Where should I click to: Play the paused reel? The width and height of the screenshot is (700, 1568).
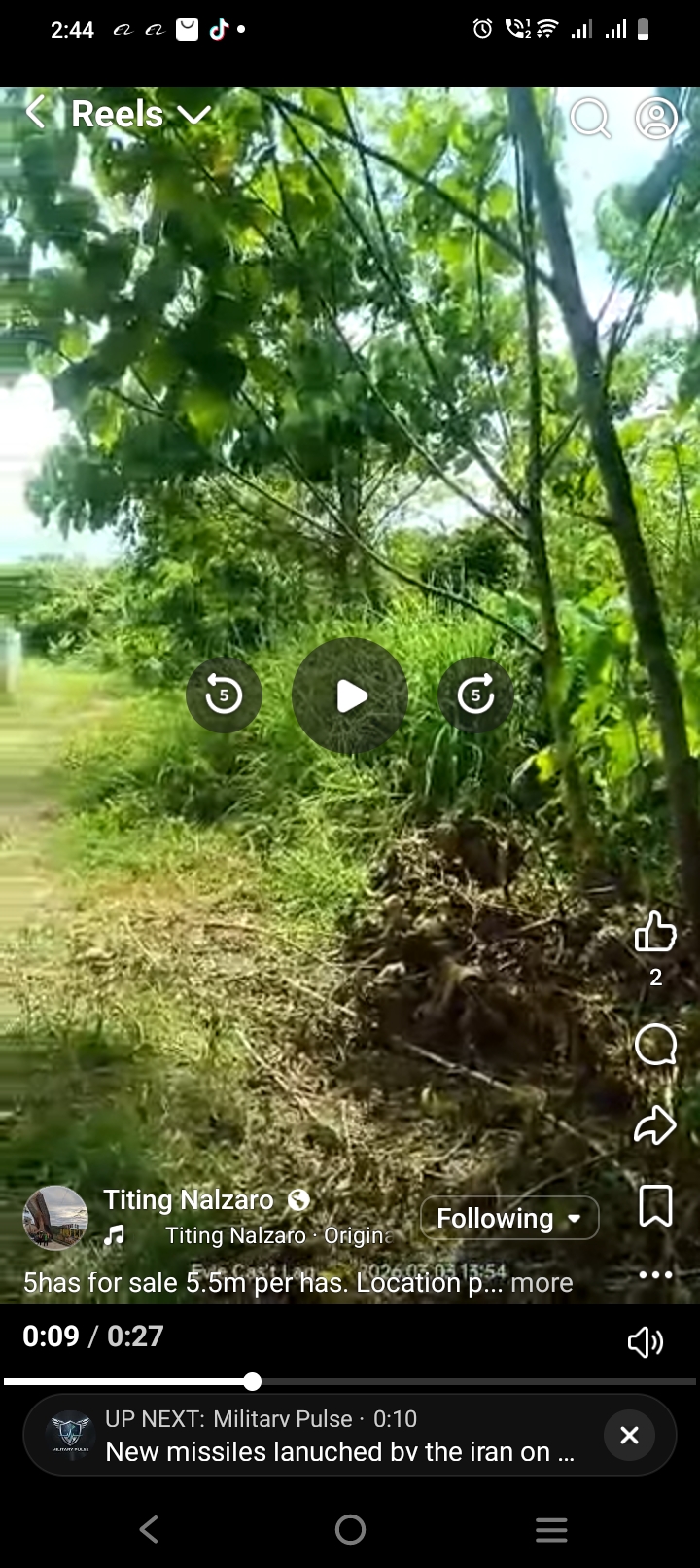(350, 695)
